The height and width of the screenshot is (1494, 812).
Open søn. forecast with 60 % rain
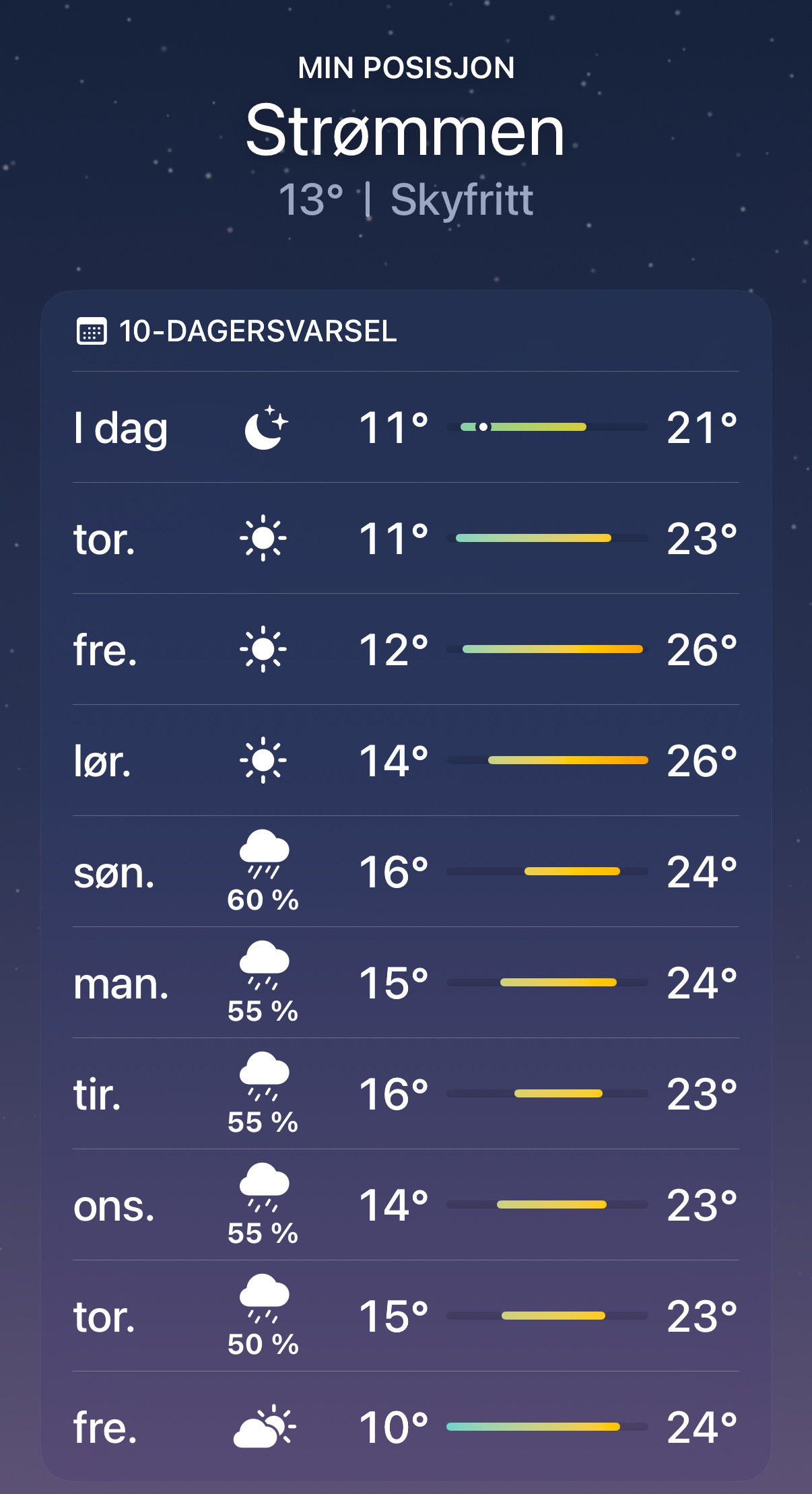pyautogui.click(x=405, y=872)
